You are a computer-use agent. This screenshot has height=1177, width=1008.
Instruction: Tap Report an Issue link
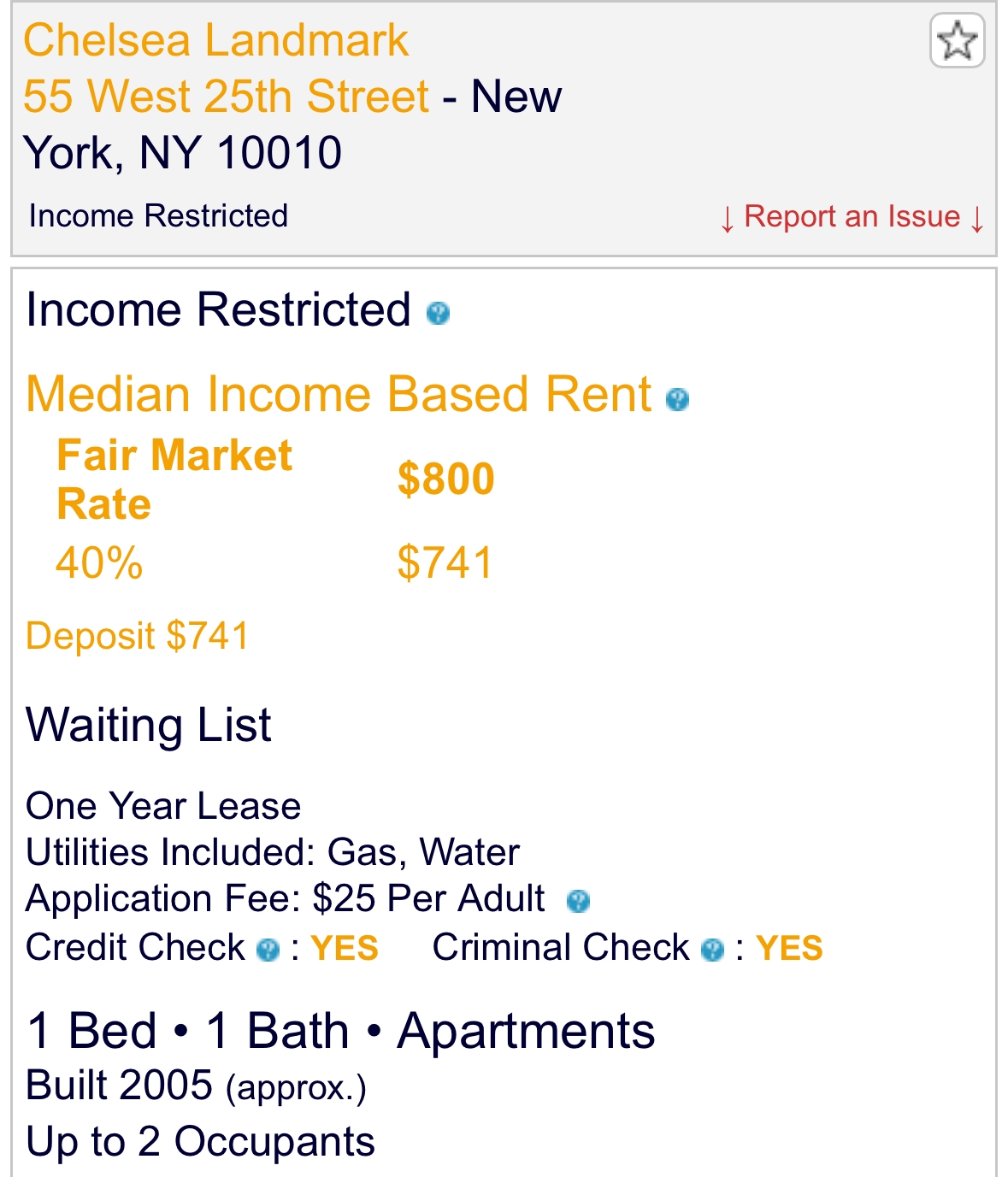852,217
